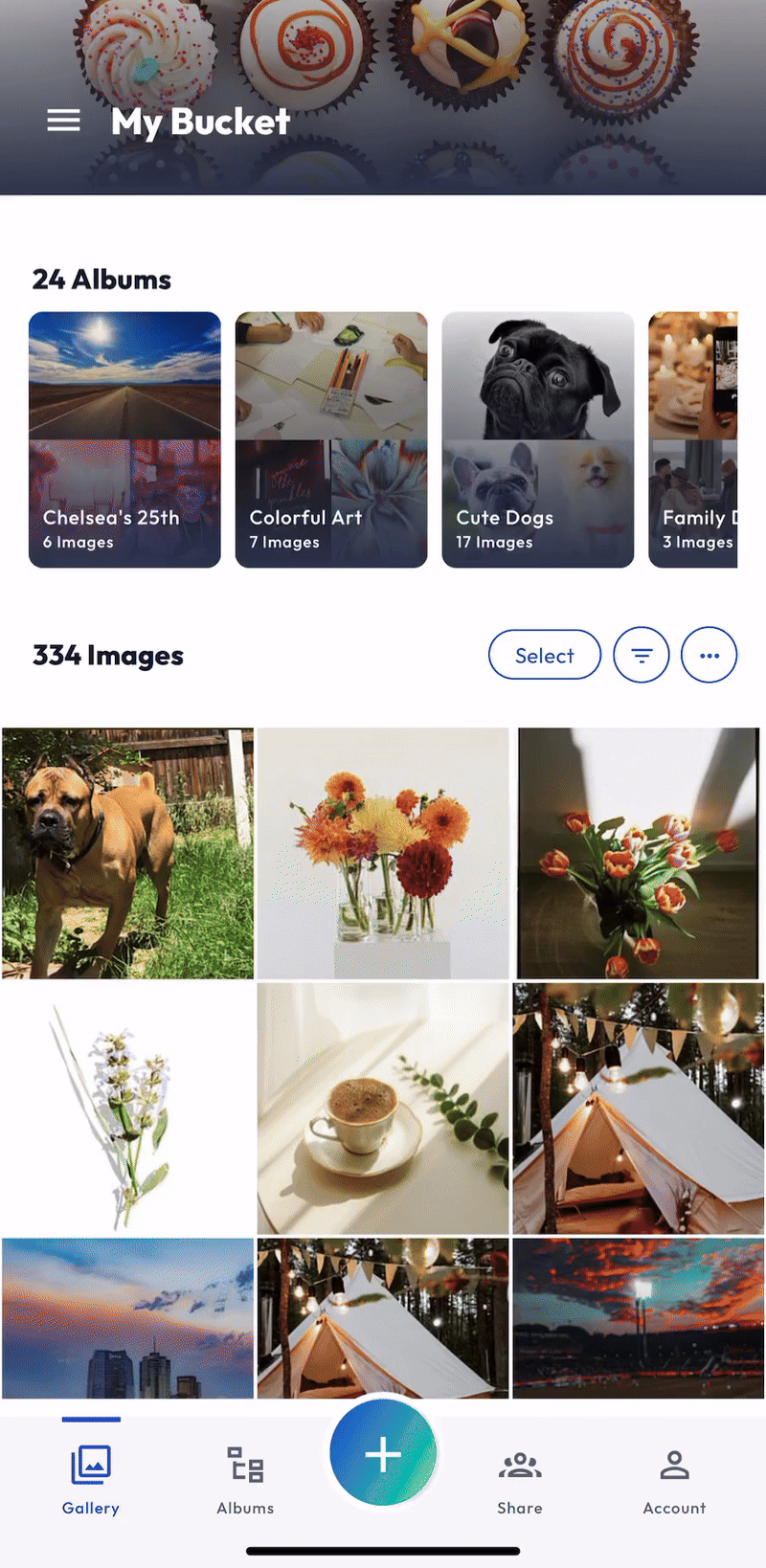
Task: Tap the Select button
Action: tap(544, 656)
